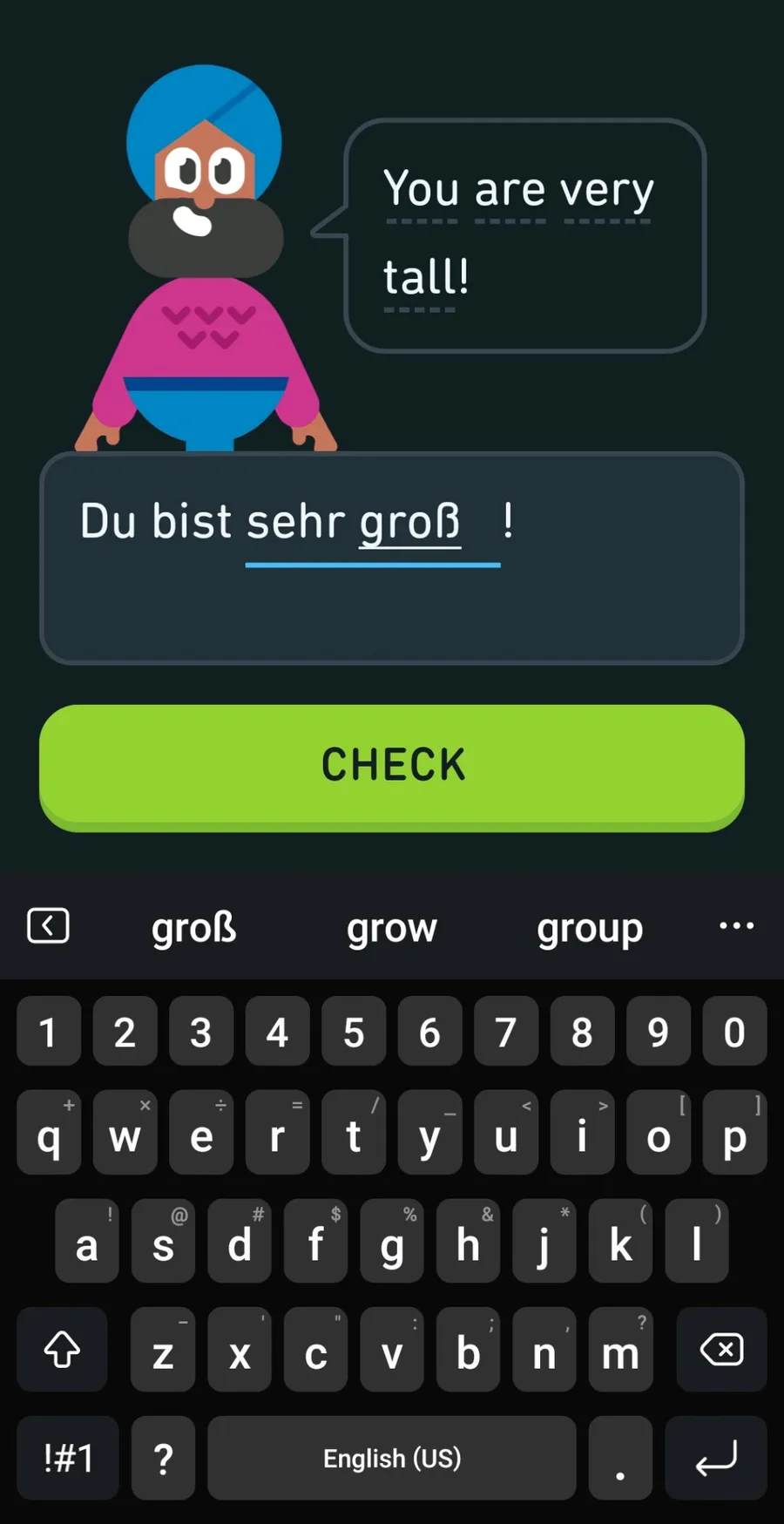This screenshot has height=1524, width=784.
Task: Choose the "group" keyboard suggestion
Action: [x=590, y=928]
